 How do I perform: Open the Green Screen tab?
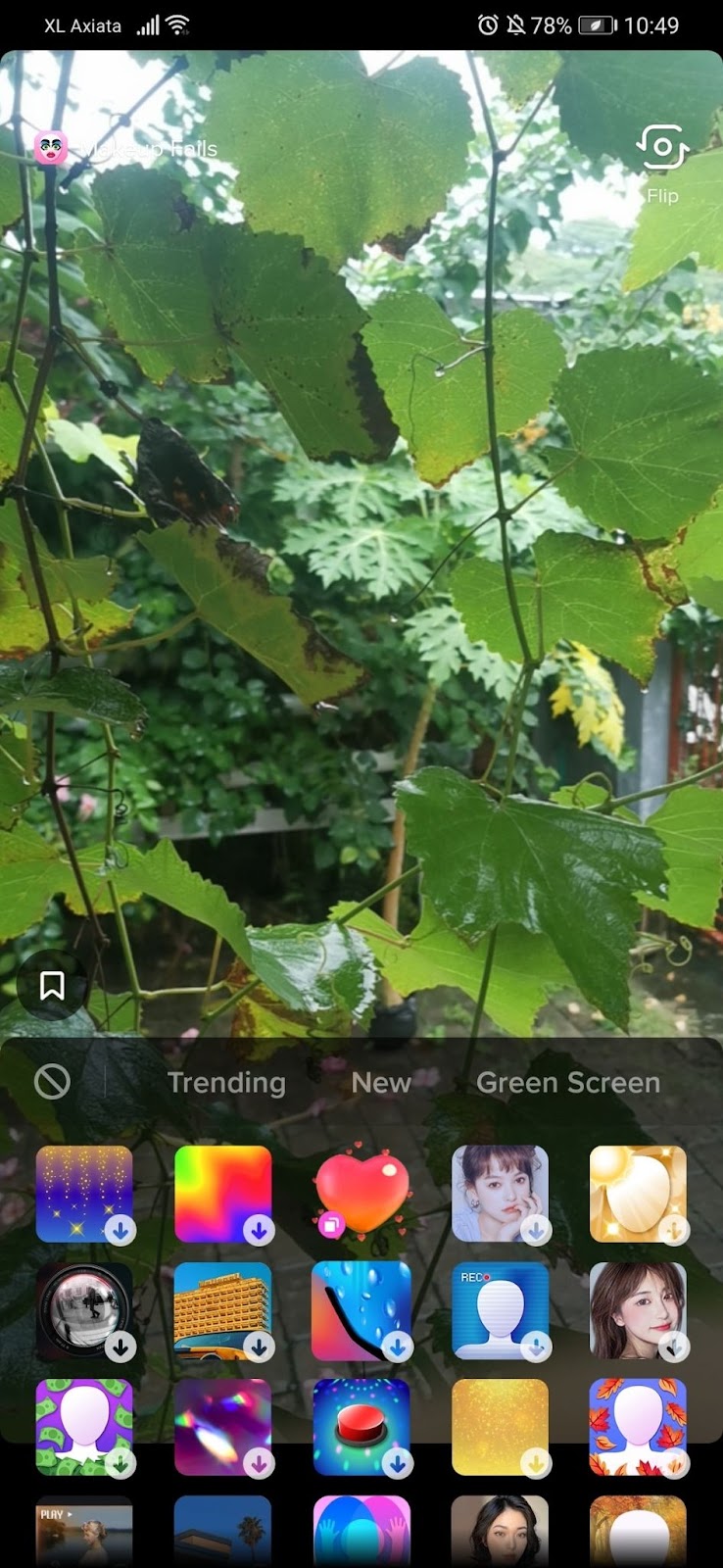click(568, 1082)
